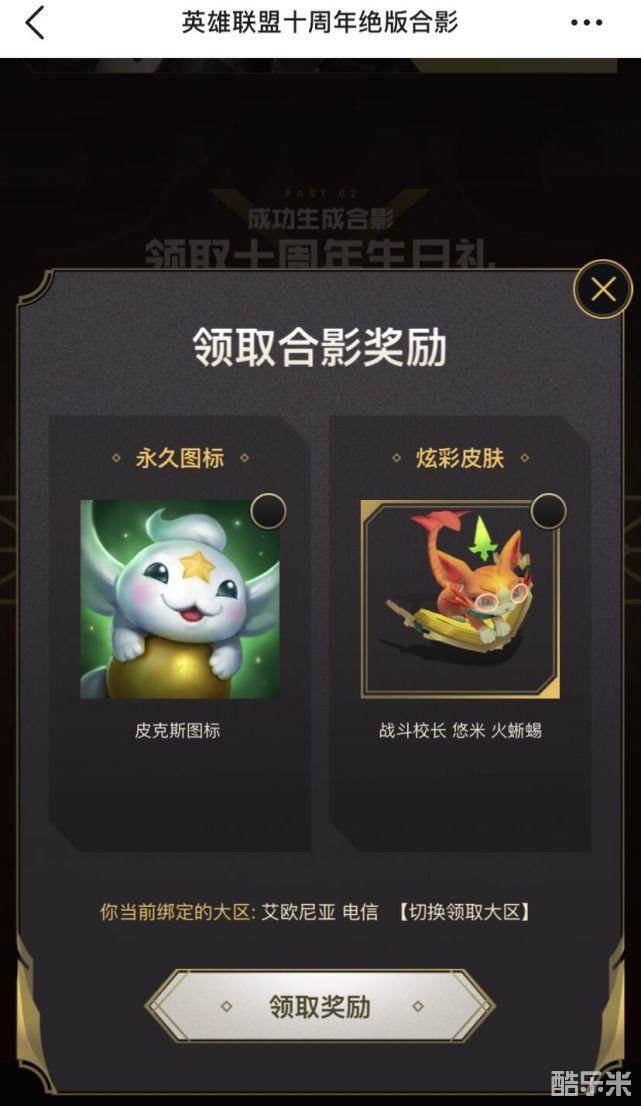Claim rewards with 领取奖励 button
The height and width of the screenshot is (1106, 641).
(x=320, y=1006)
